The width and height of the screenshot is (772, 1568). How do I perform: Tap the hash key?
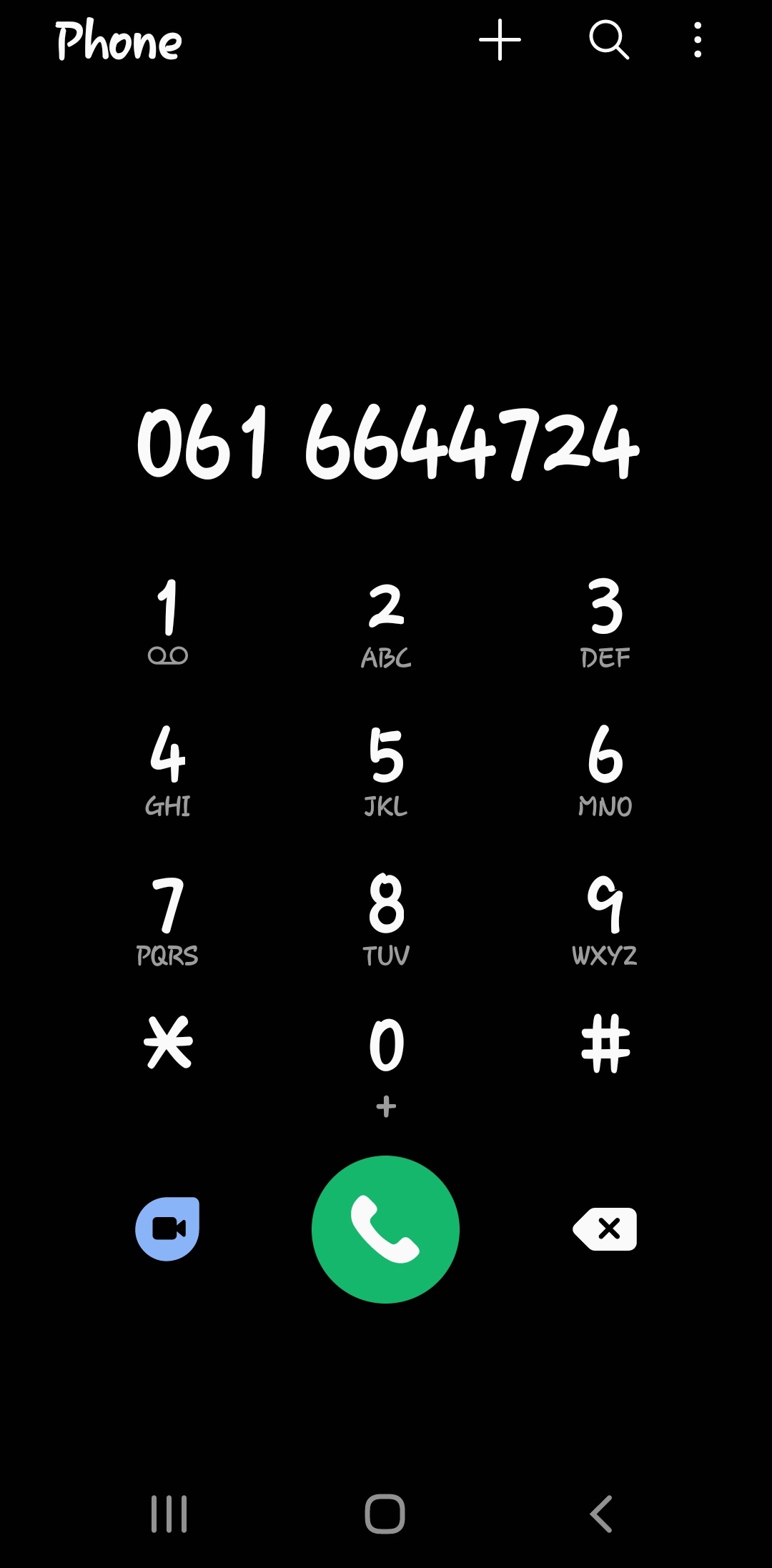[605, 1043]
